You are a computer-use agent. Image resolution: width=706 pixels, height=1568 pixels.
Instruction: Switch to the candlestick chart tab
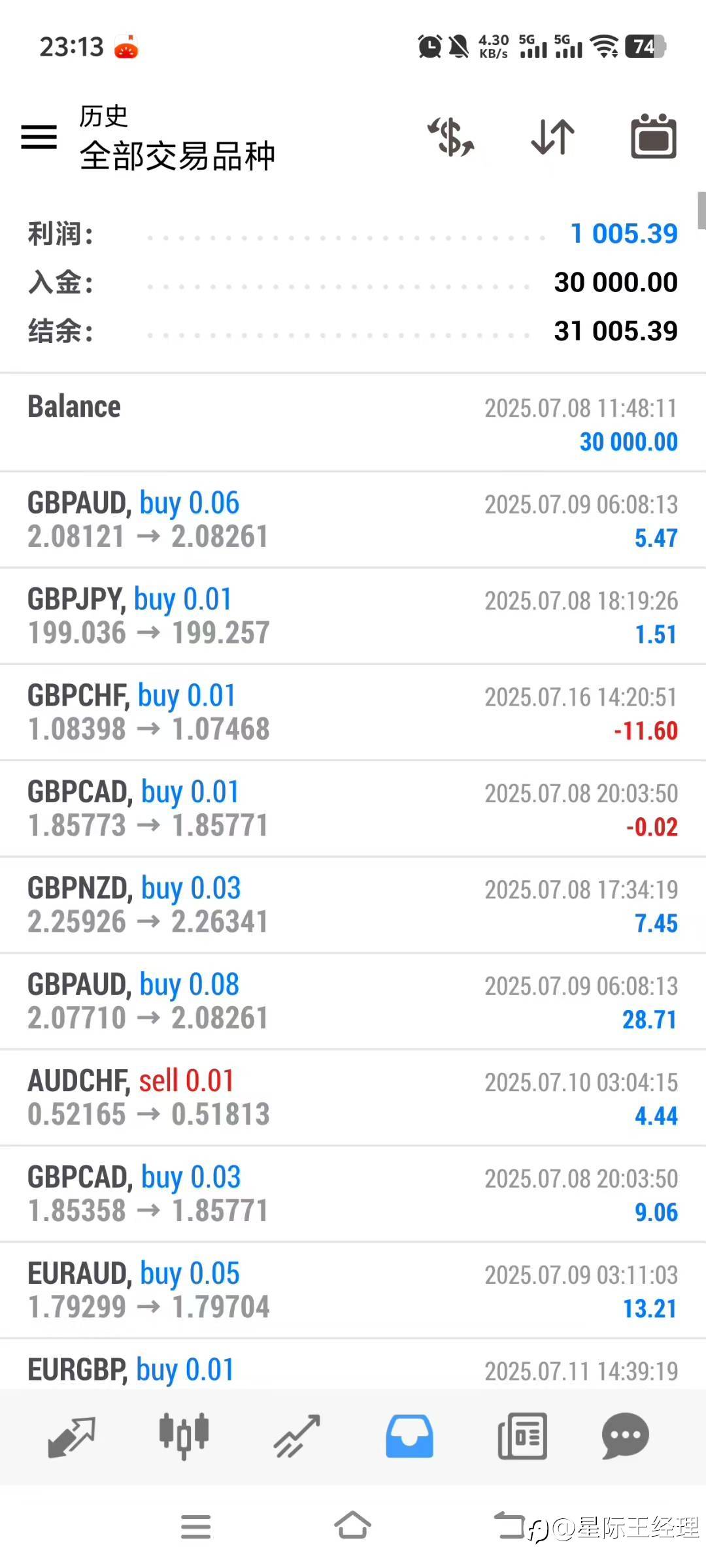point(184,1436)
